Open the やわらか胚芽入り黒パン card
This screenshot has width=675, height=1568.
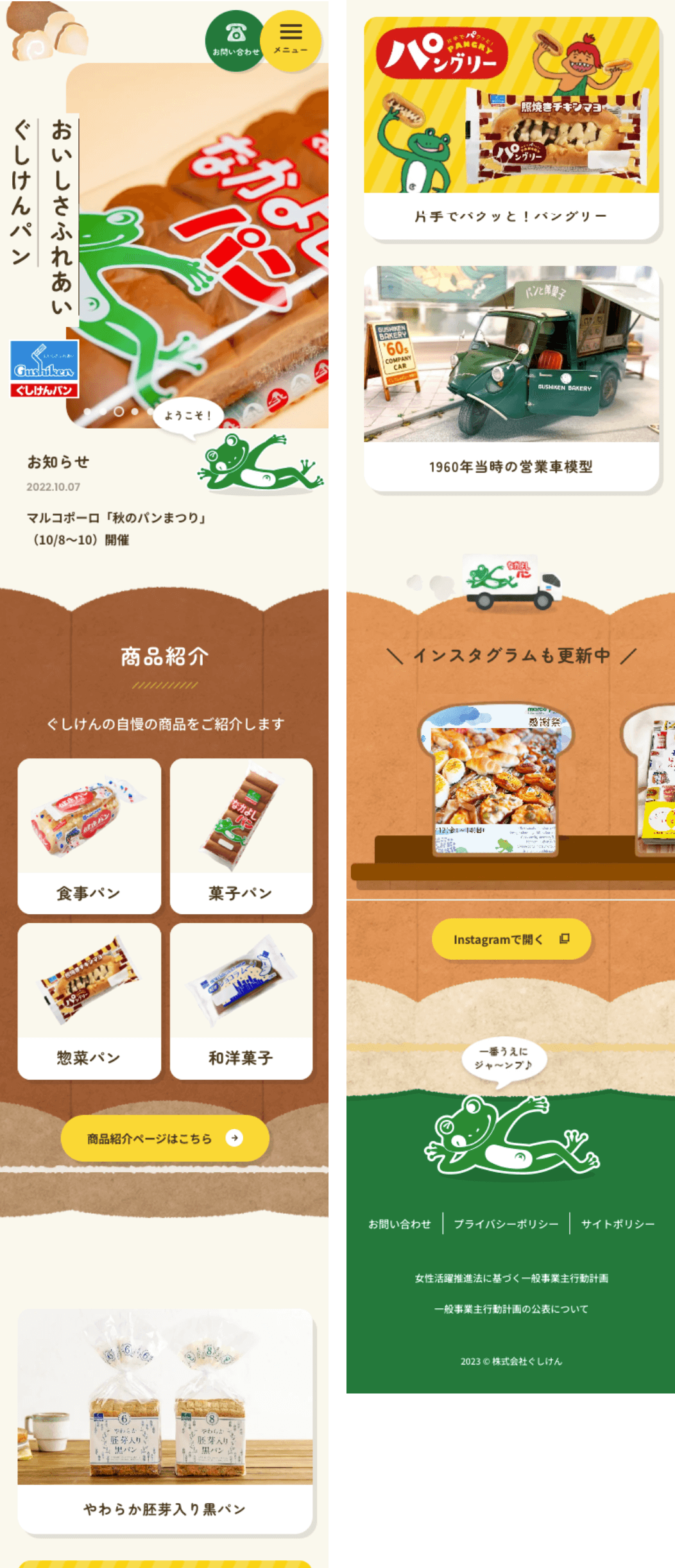[x=165, y=1420]
